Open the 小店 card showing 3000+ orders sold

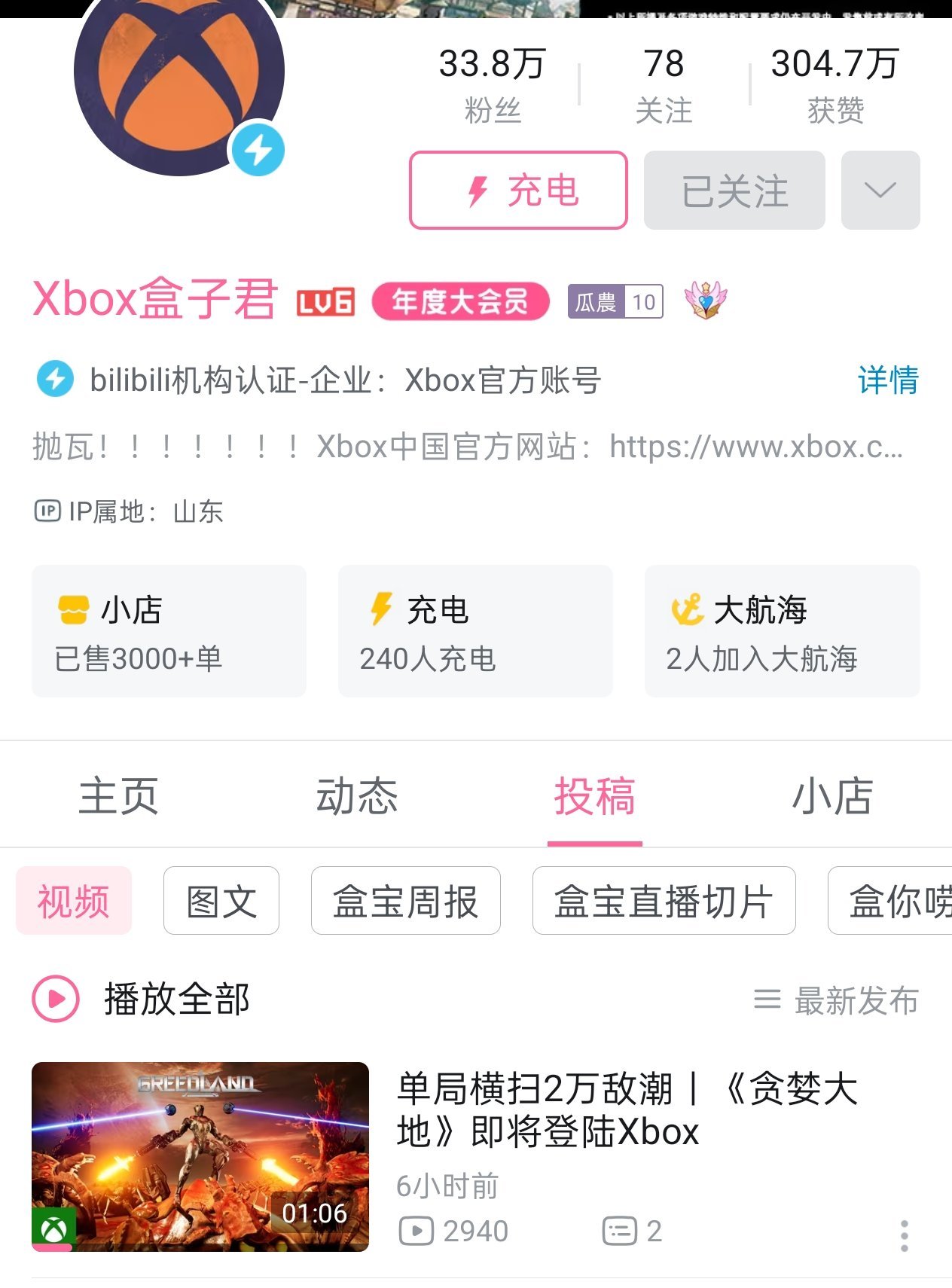click(x=169, y=631)
